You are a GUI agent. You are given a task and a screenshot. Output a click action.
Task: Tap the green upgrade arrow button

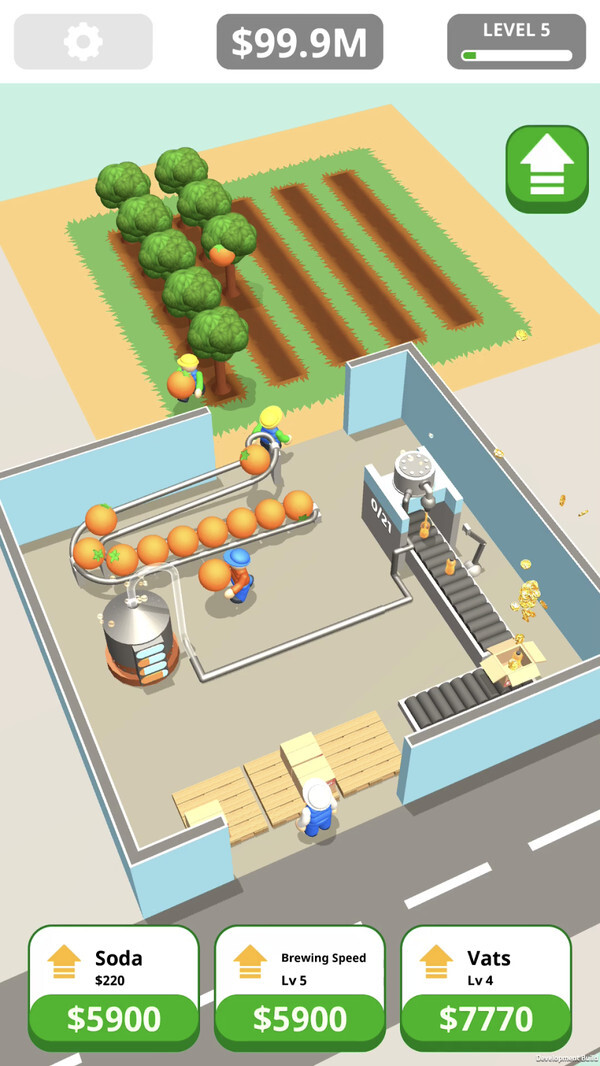pos(546,168)
